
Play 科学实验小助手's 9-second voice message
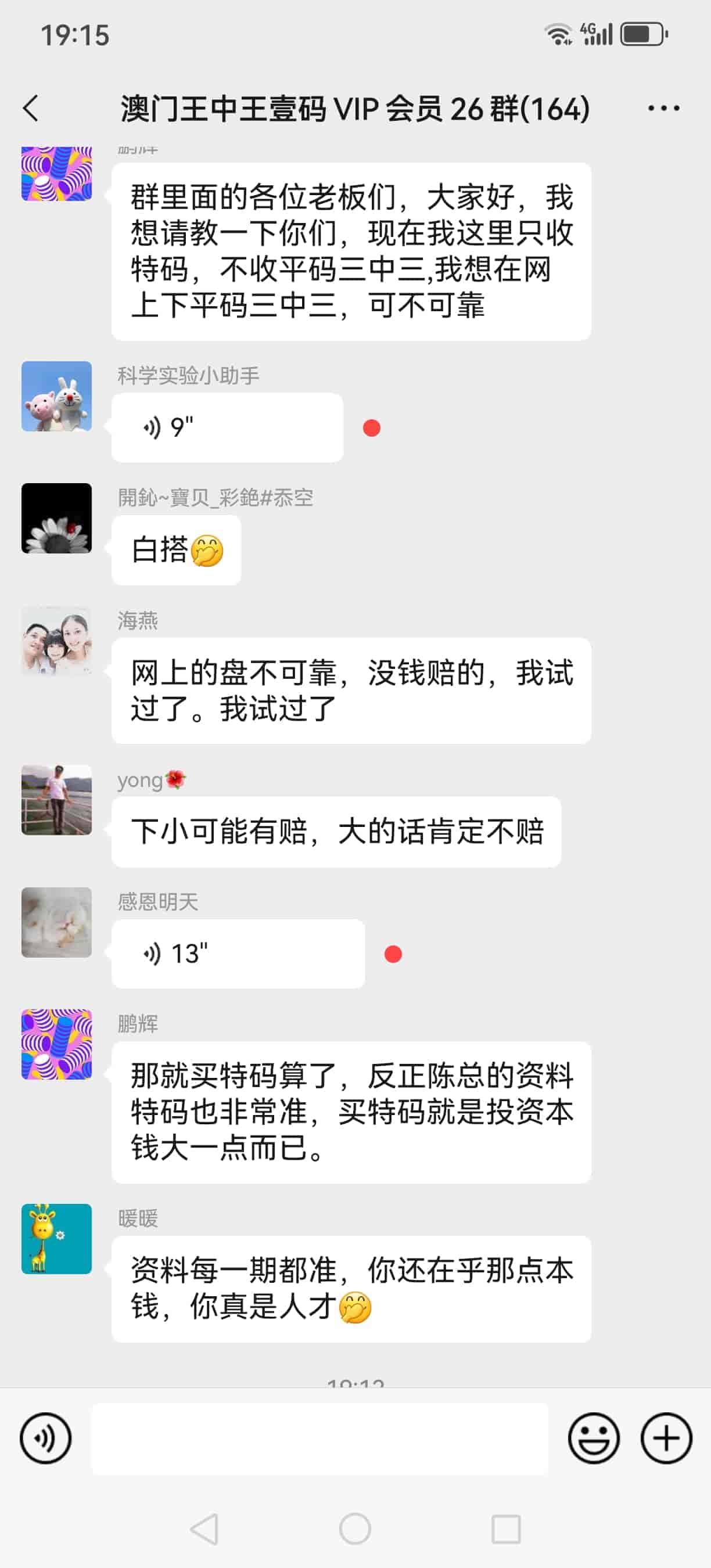pyautogui.click(x=227, y=427)
